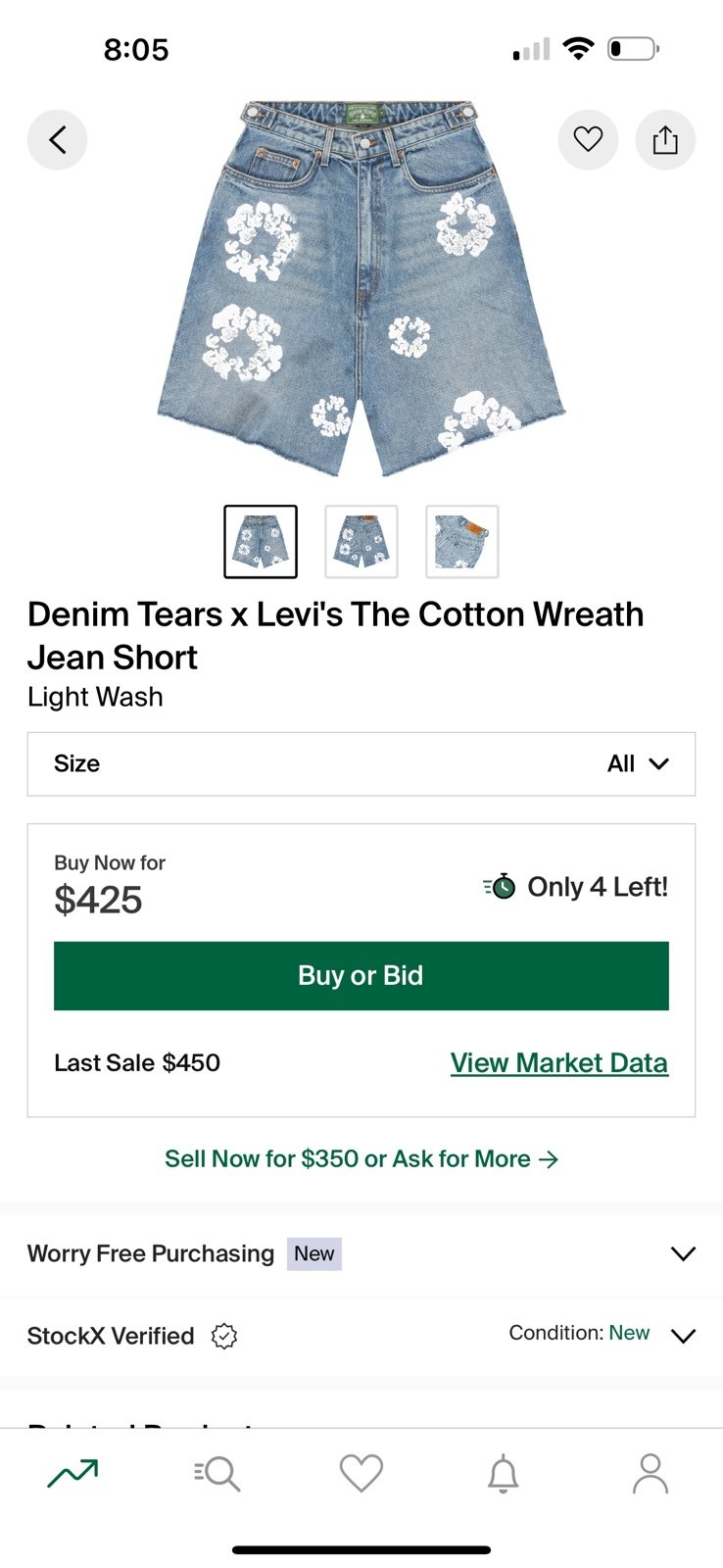Viewport: 723px width, 1568px height.
Task: Expand Worry Free Purchasing section
Action: pyautogui.click(x=361, y=1254)
